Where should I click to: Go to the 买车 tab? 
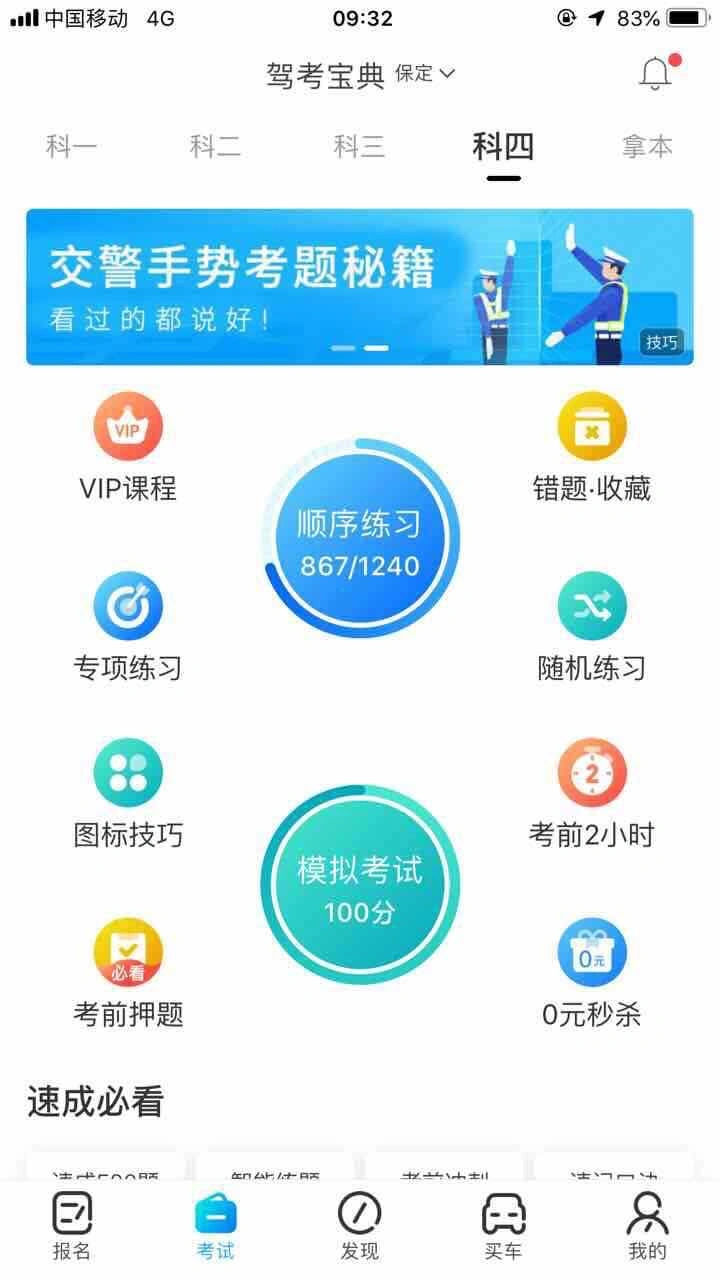(503, 1226)
